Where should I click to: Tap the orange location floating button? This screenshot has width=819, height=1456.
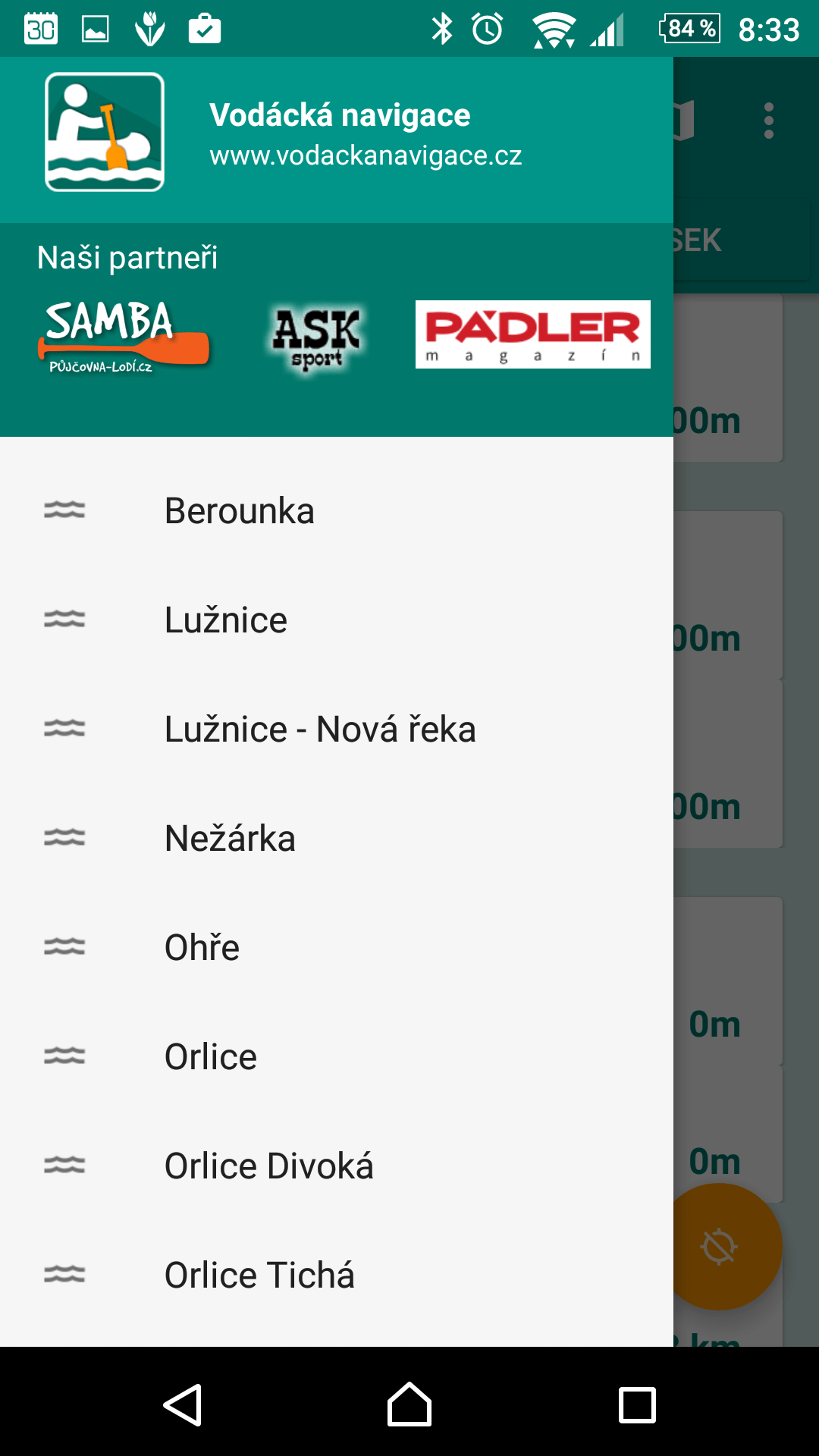coord(719,1247)
